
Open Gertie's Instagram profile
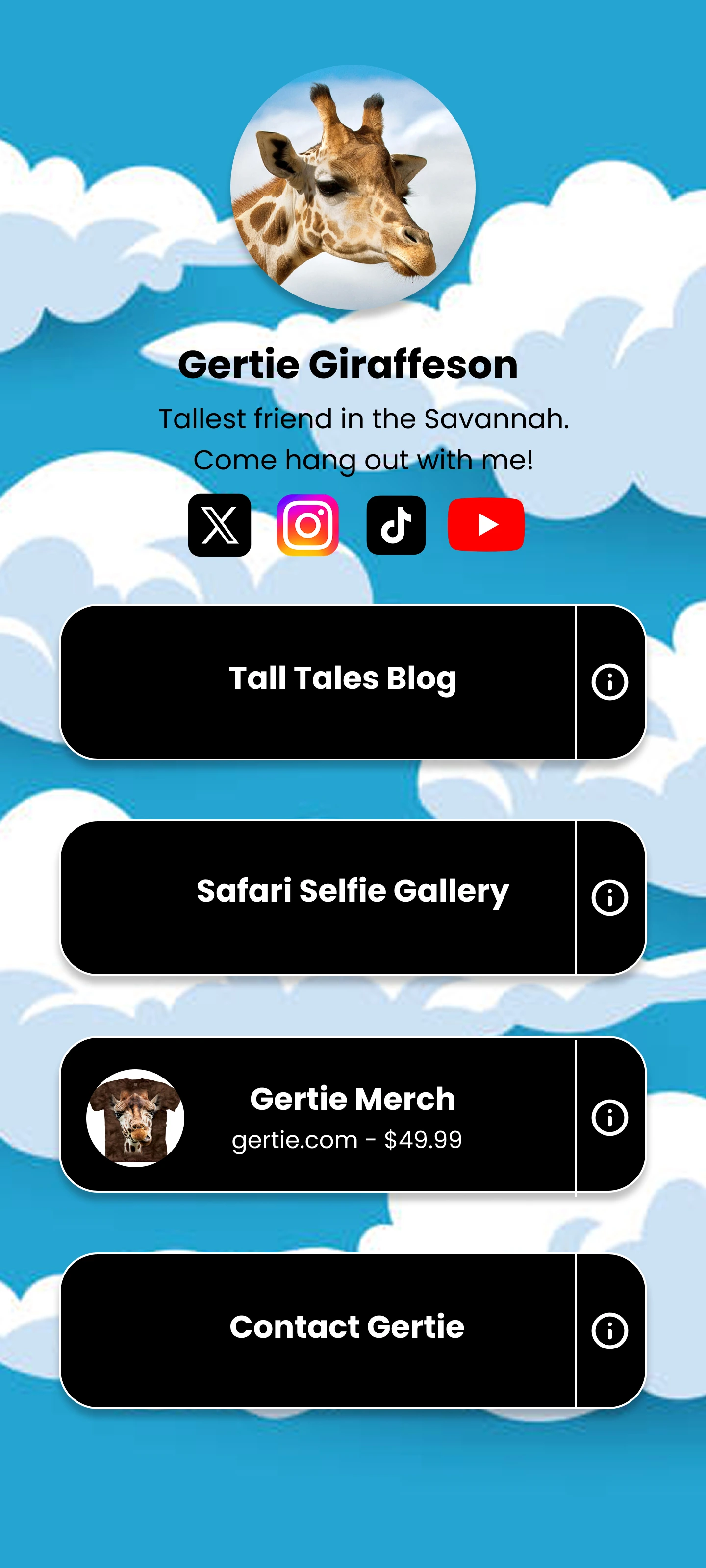click(x=307, y=525)
